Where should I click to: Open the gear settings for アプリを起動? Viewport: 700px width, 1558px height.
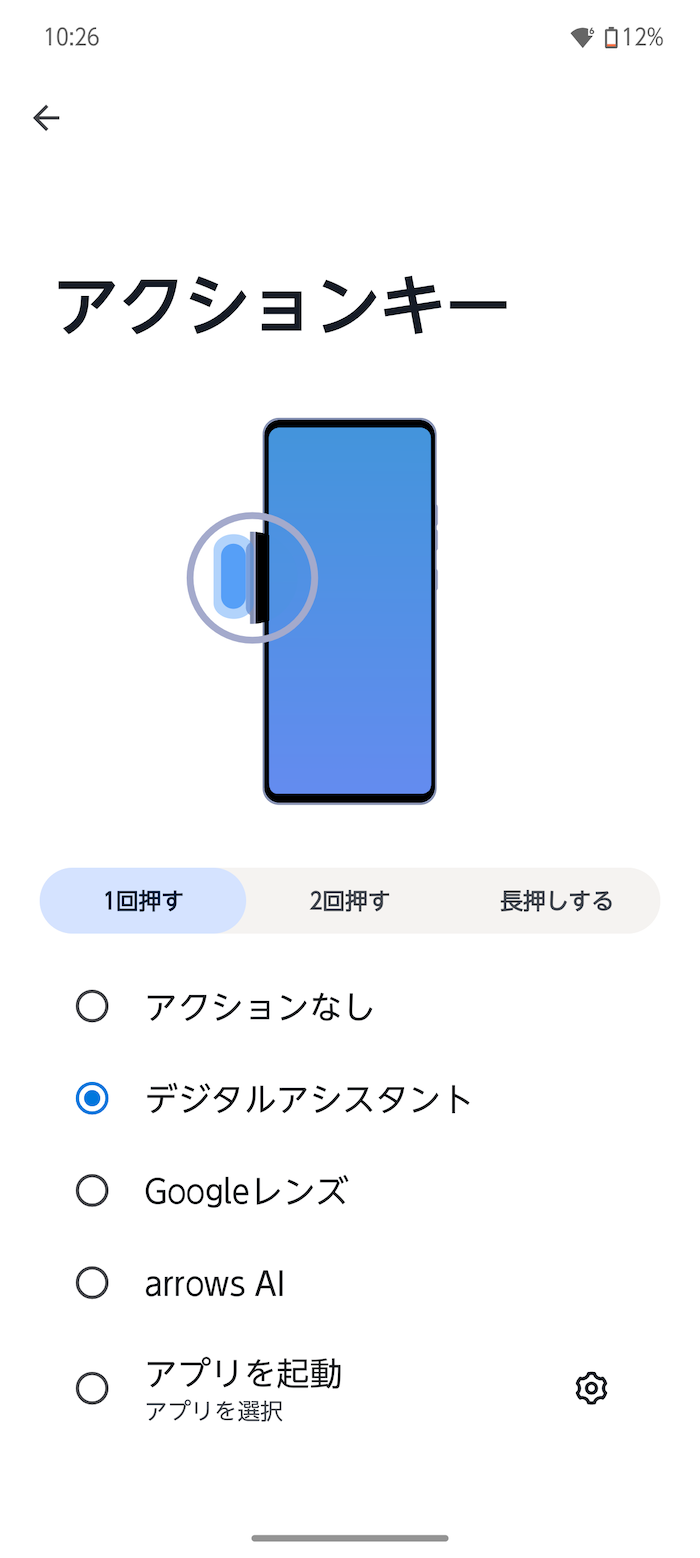point(592,1388)
